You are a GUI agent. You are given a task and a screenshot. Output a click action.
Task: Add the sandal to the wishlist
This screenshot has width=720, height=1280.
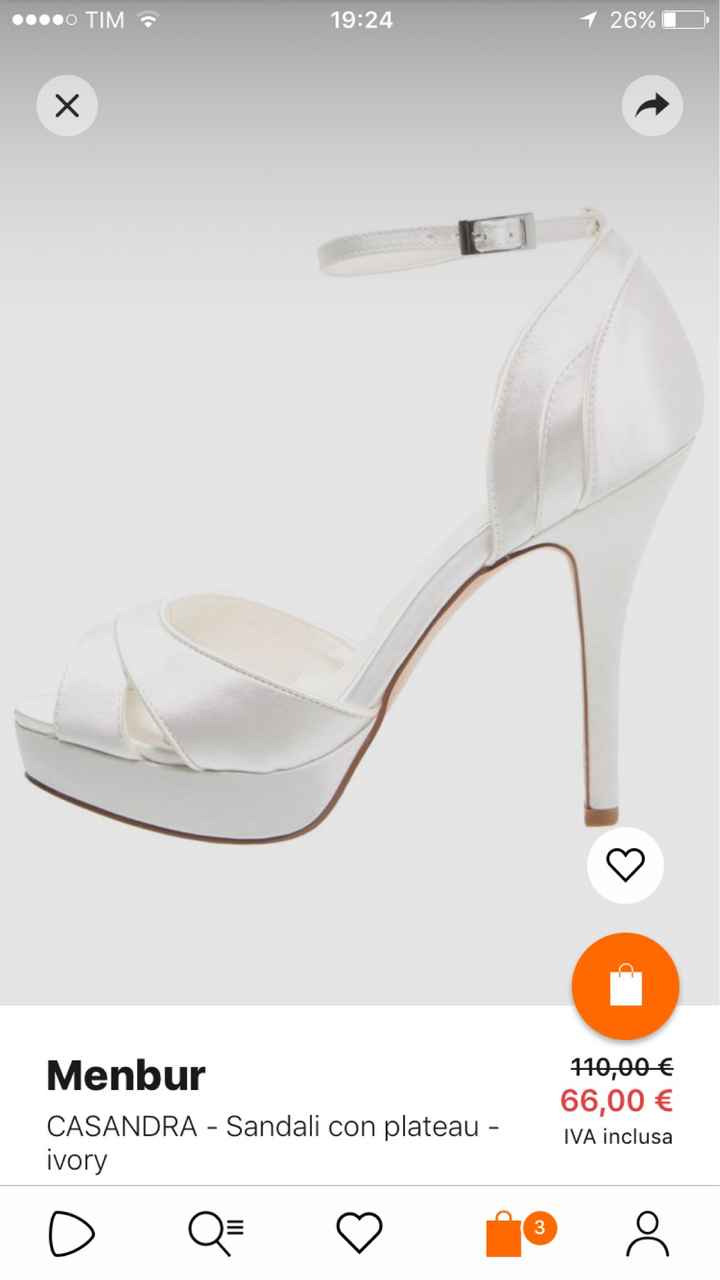(x=625, y=865)
